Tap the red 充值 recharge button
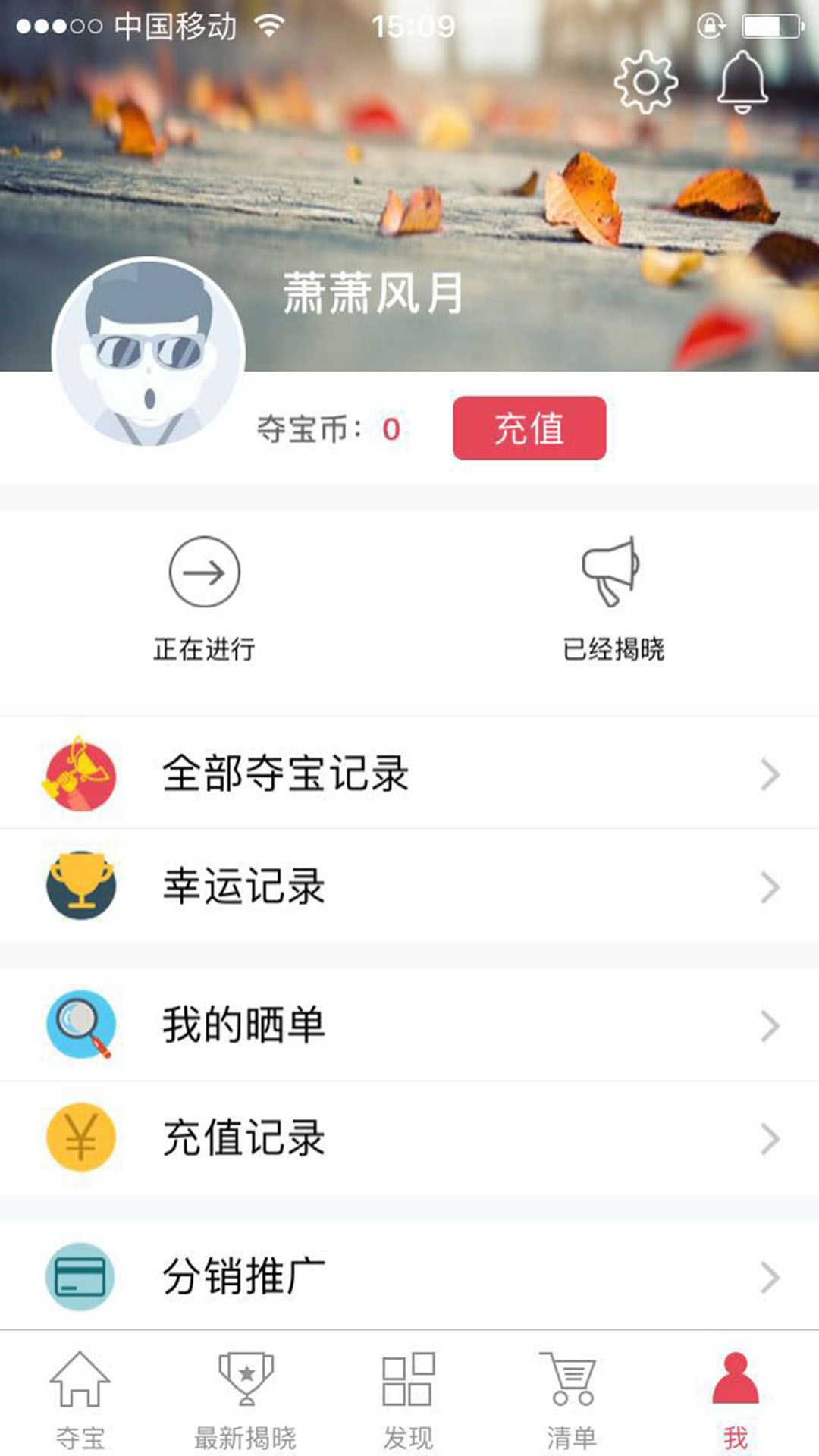 coord(529,428)
